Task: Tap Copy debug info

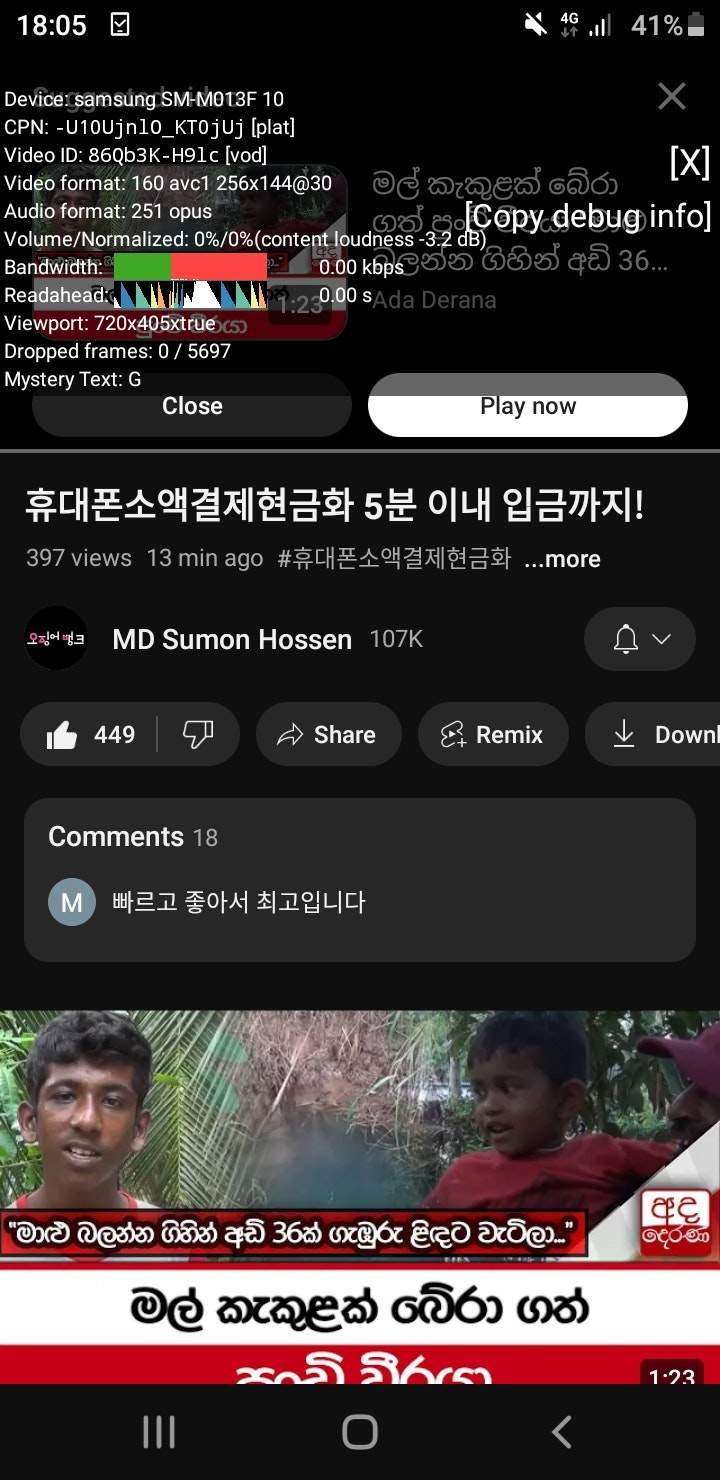Action: point(588,216)
